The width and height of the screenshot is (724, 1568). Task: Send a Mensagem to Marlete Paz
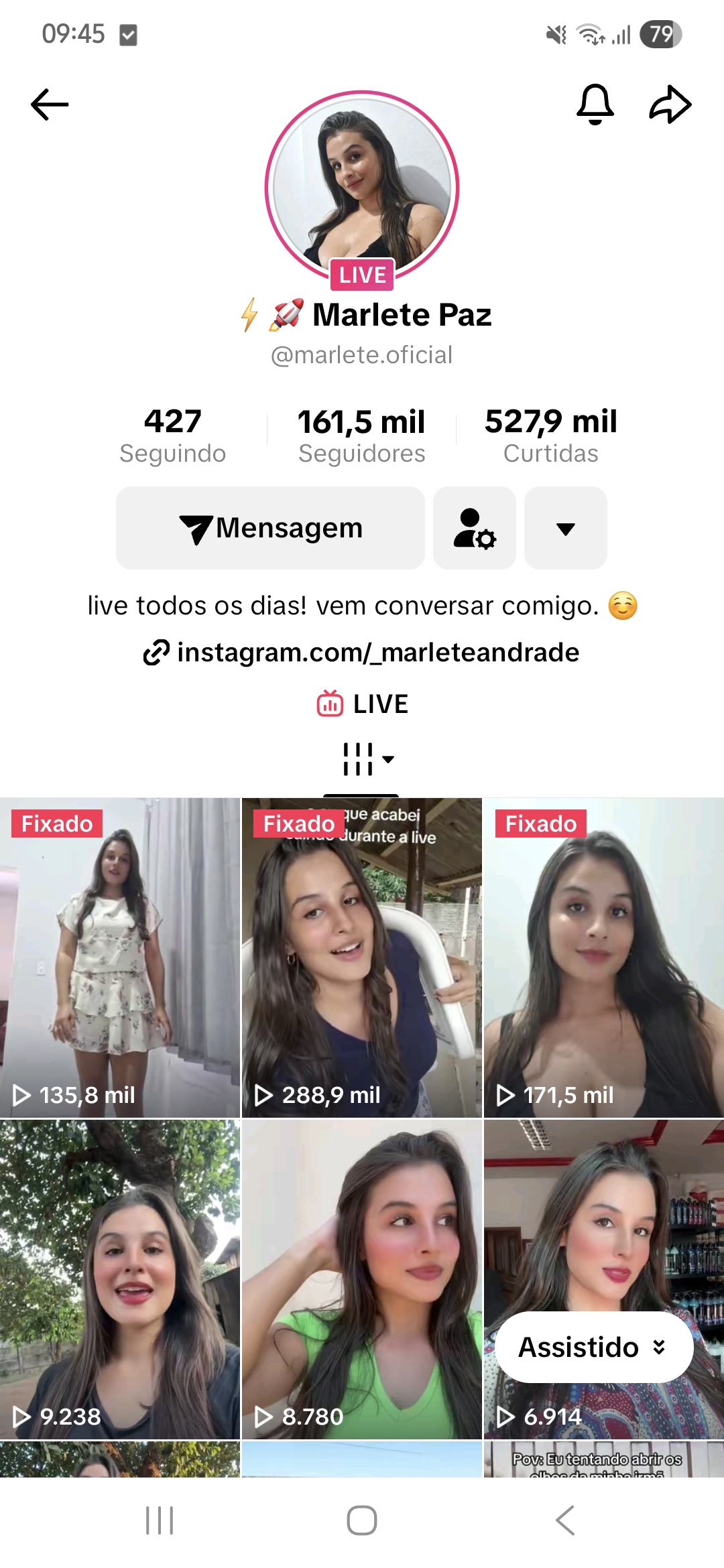tap(270, 528)
